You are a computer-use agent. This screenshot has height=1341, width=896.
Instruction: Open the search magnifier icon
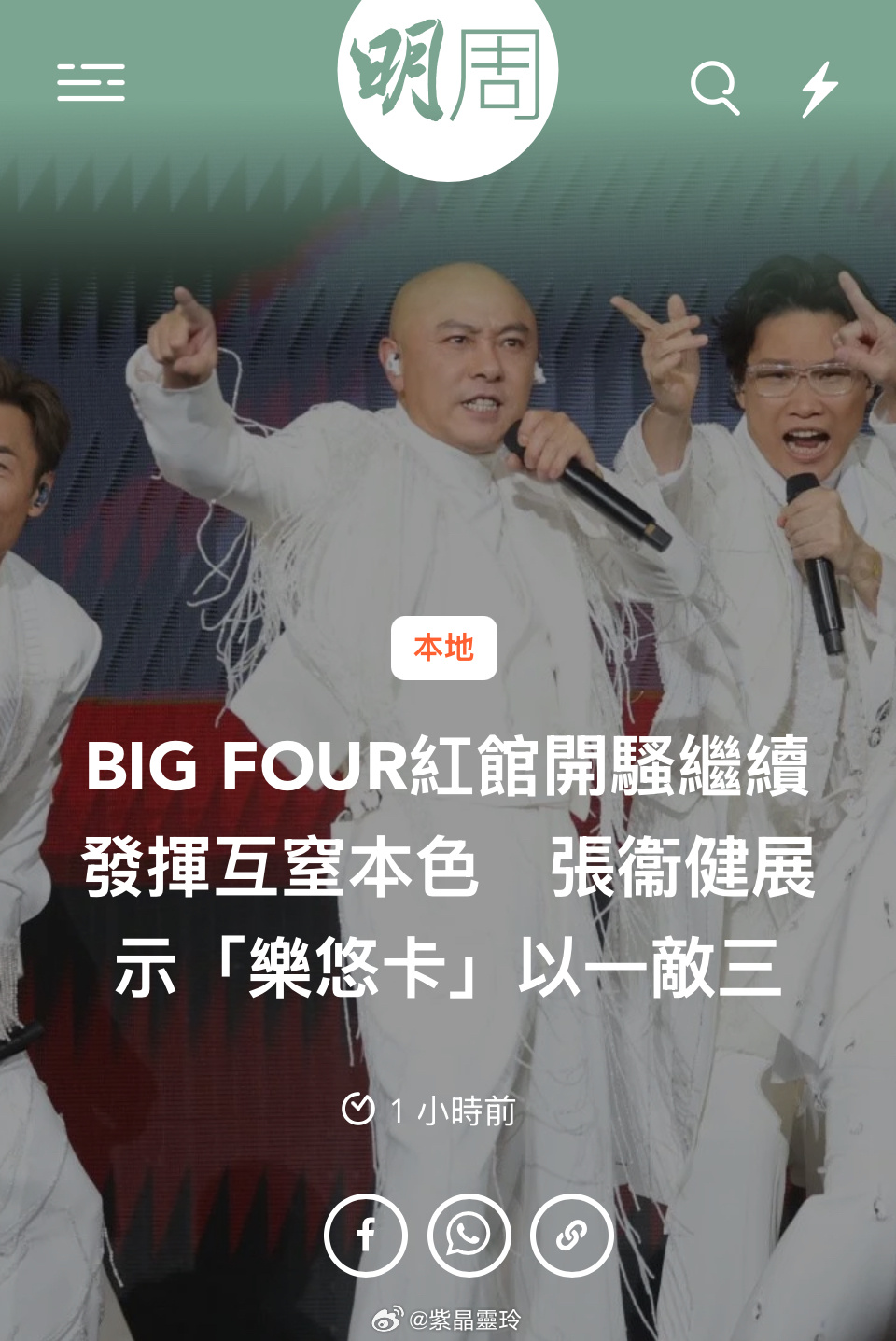[715, 87]
